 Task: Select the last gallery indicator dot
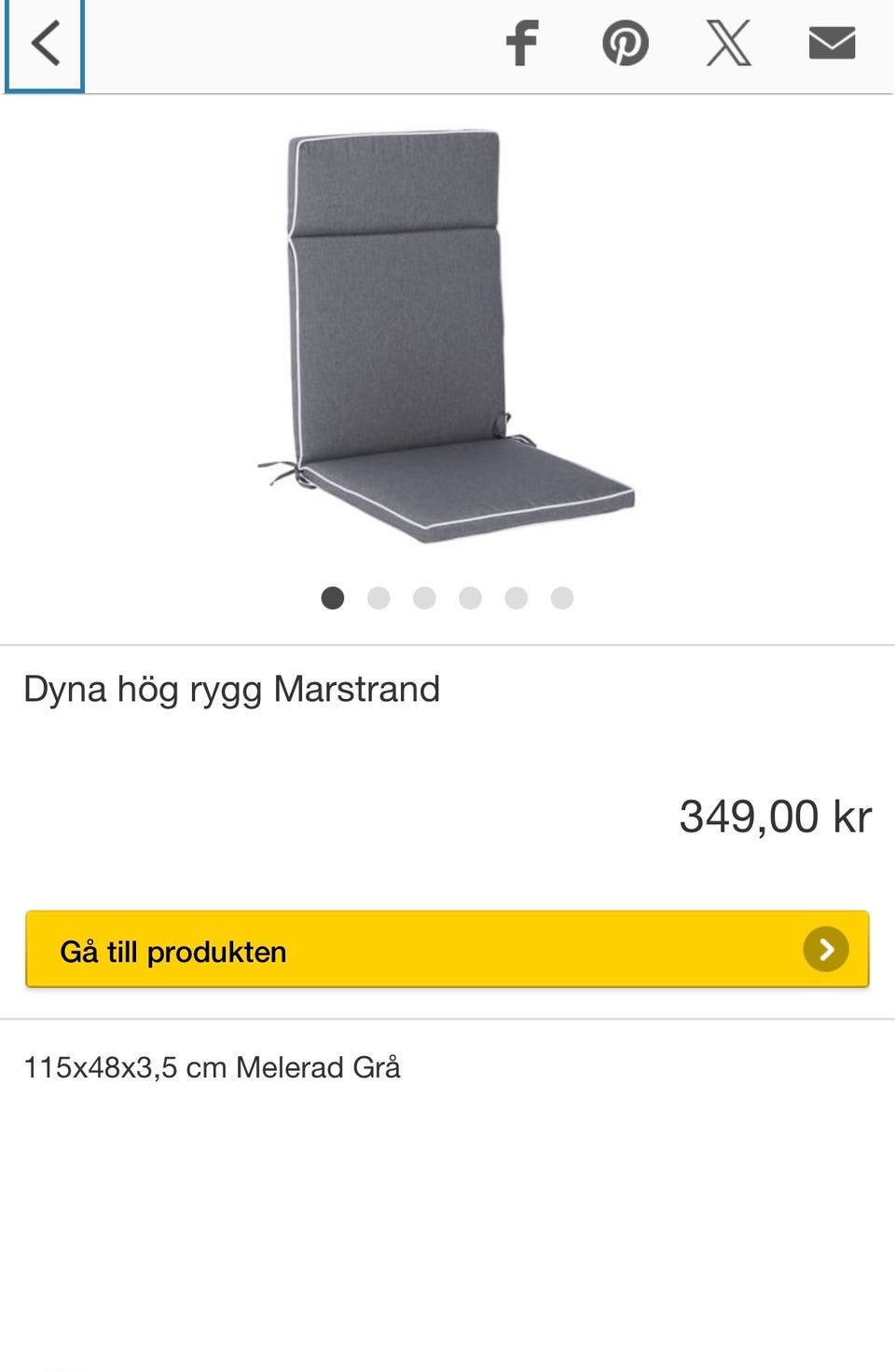(561, 597)
